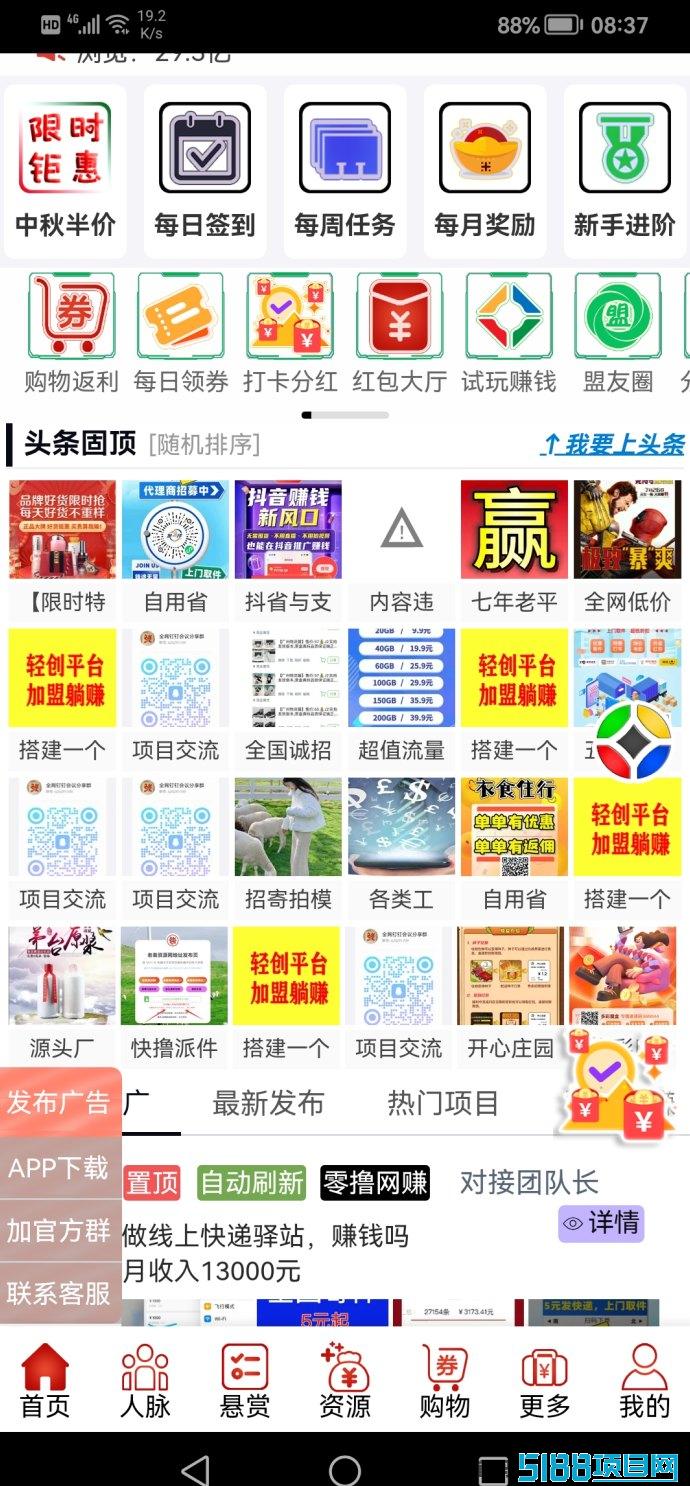The height and width of the screenshot is (1486, 690).
Task: Open the 招寄拍模 ad tile
Action: pos(288,846)
